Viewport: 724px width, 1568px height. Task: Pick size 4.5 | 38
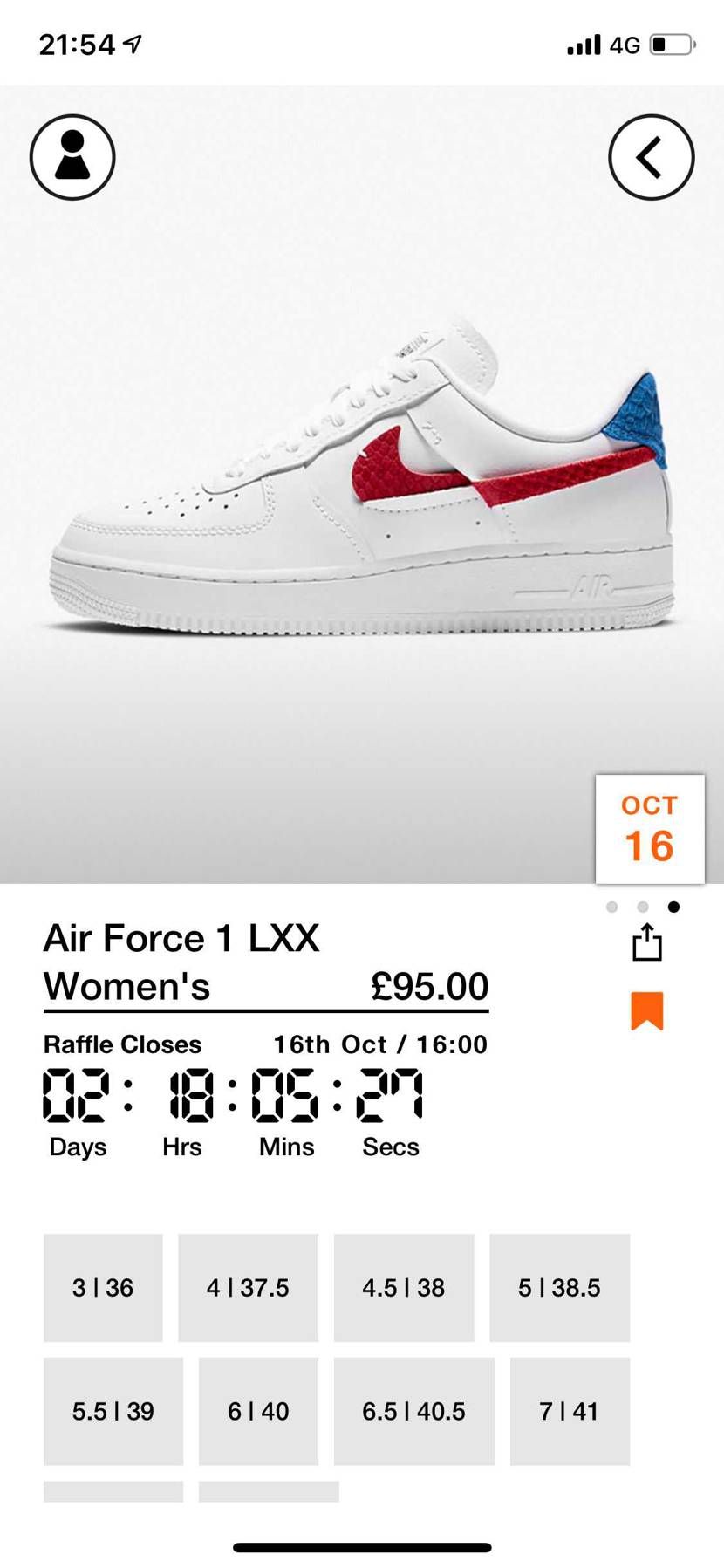pos(403,1287)
